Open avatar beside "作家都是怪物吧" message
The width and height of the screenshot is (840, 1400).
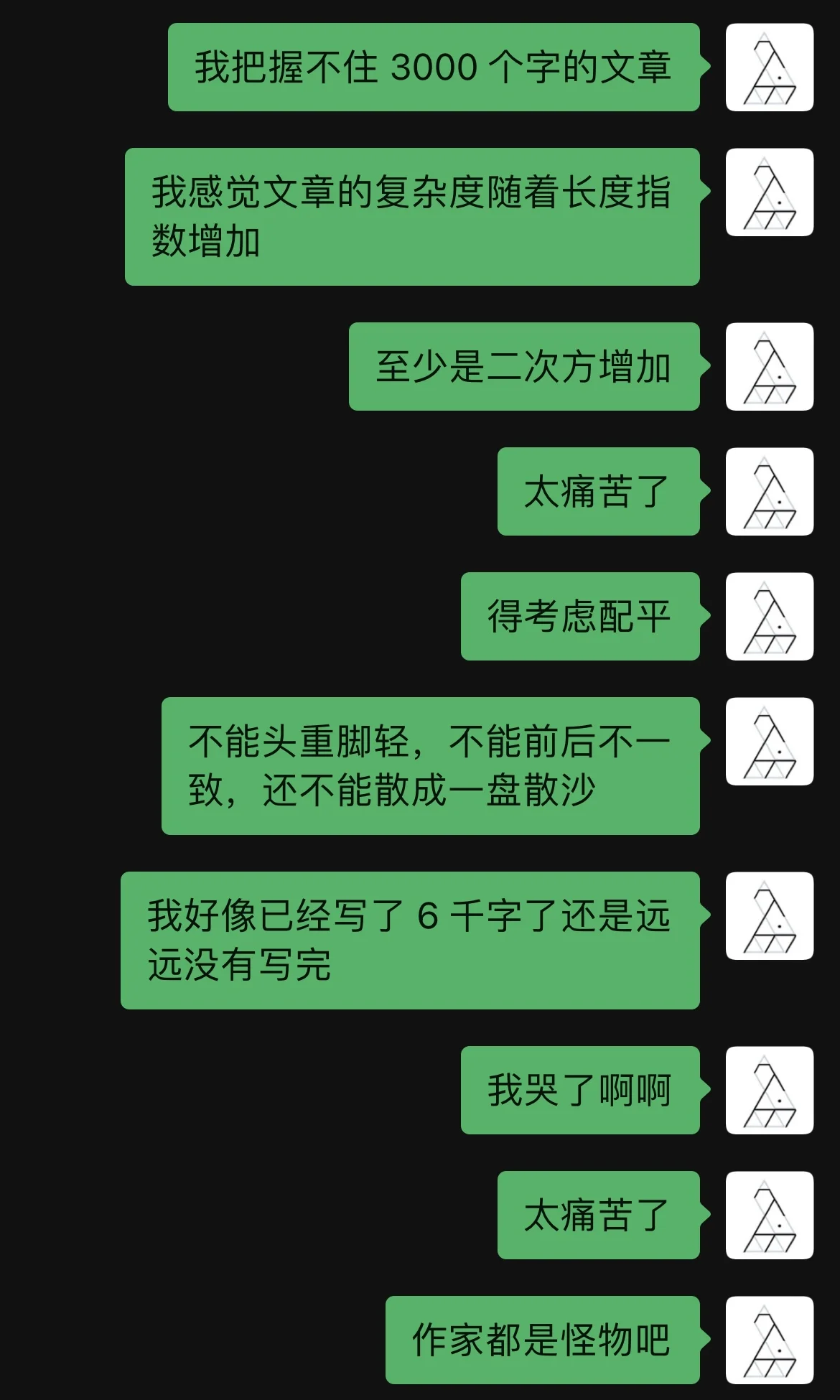coord(770,1340)
